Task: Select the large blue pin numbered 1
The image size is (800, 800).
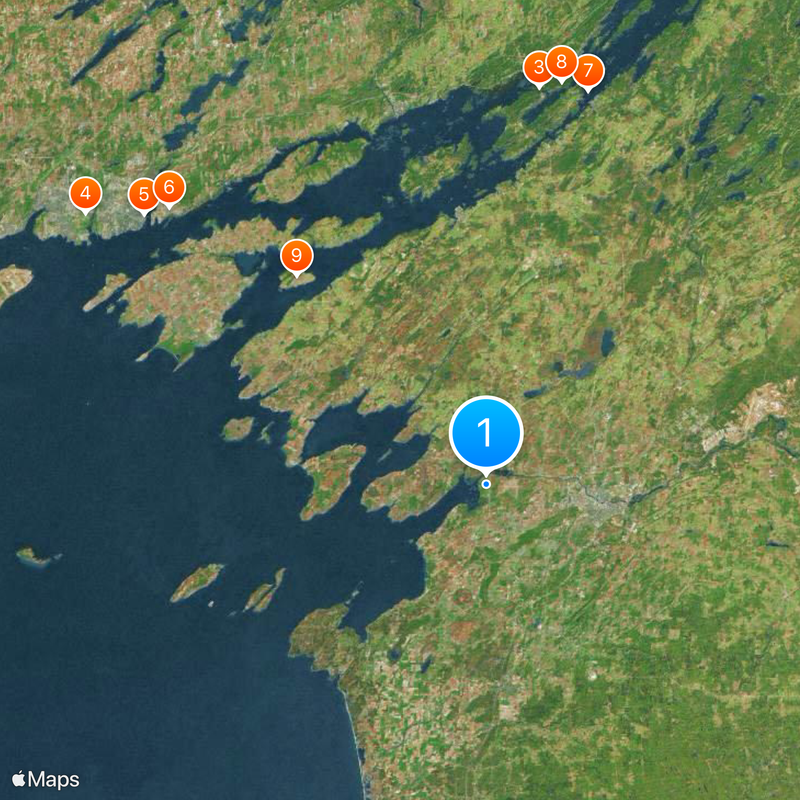Action: pos(486,433)
